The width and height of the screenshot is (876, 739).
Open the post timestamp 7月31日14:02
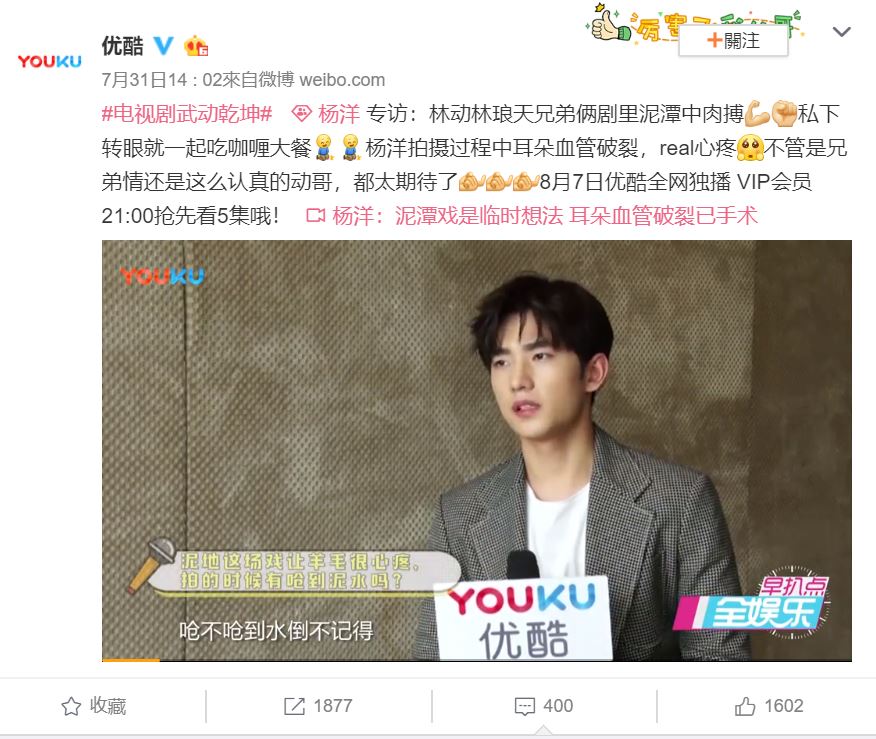(x=160, y=80)
